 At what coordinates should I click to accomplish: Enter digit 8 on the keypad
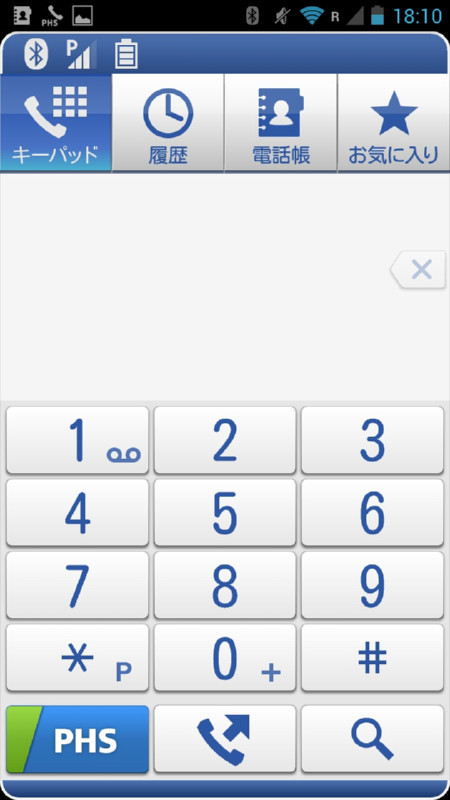[225, 585]
